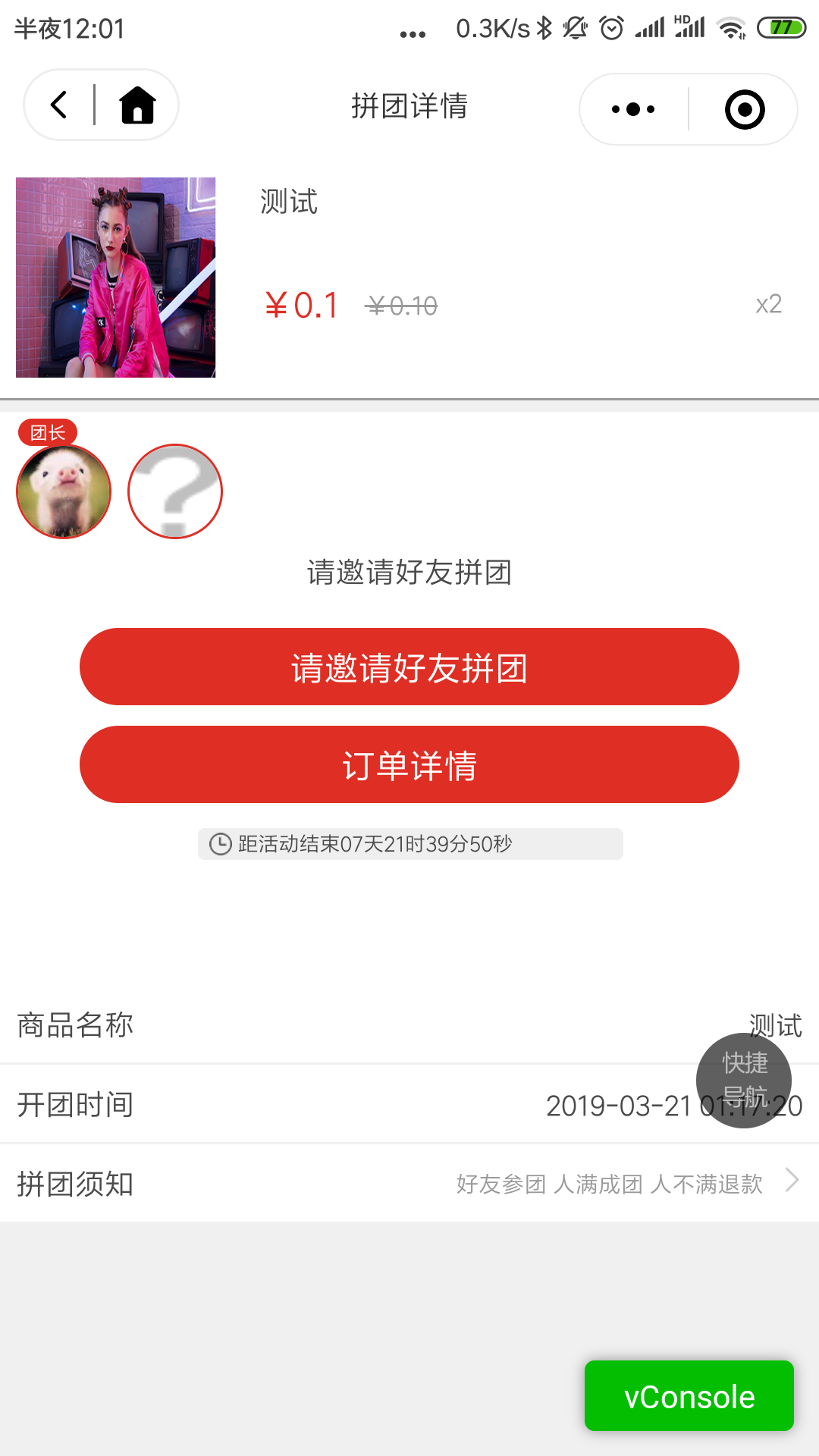Image resolution: width=819 pixels, height=1456 pixels.
Task: Open the three-dot more menu
Action: tap(633, 109)
